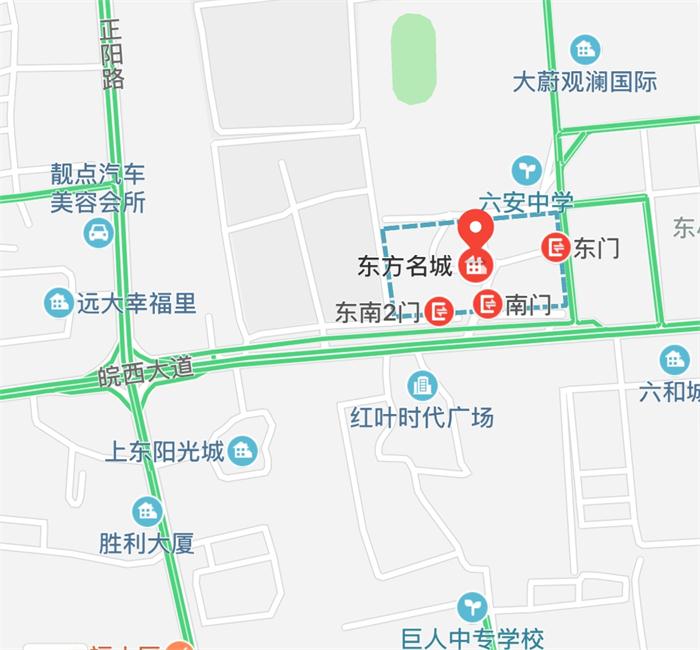Open the 上东阳光城 place marker
Viewport: 700px width, 650px height.
point(242,452)
